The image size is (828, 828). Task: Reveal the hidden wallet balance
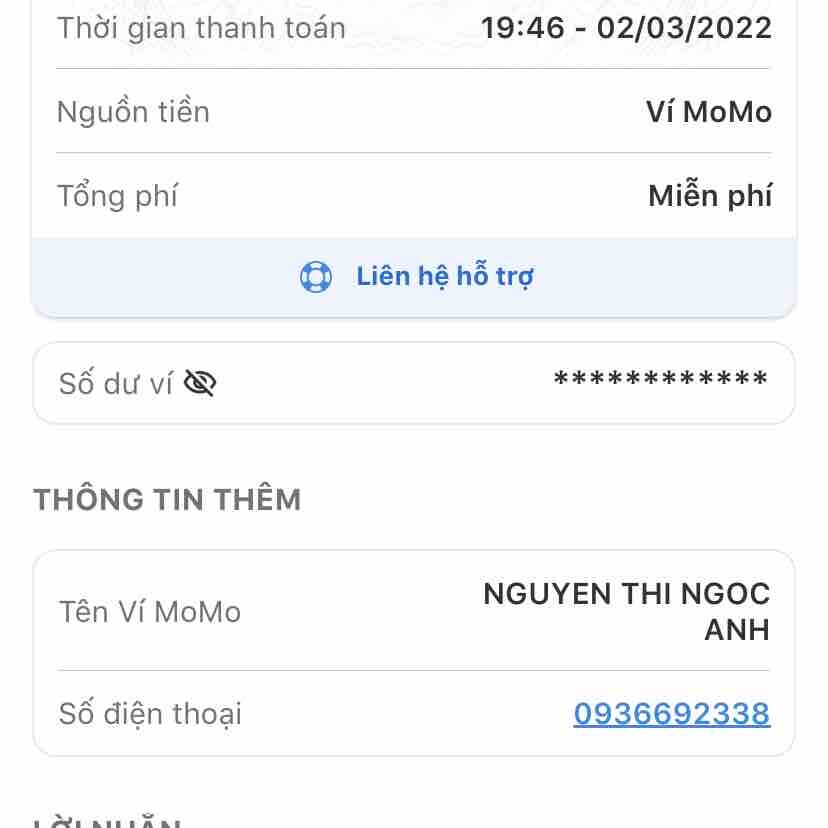pos(200,383)
